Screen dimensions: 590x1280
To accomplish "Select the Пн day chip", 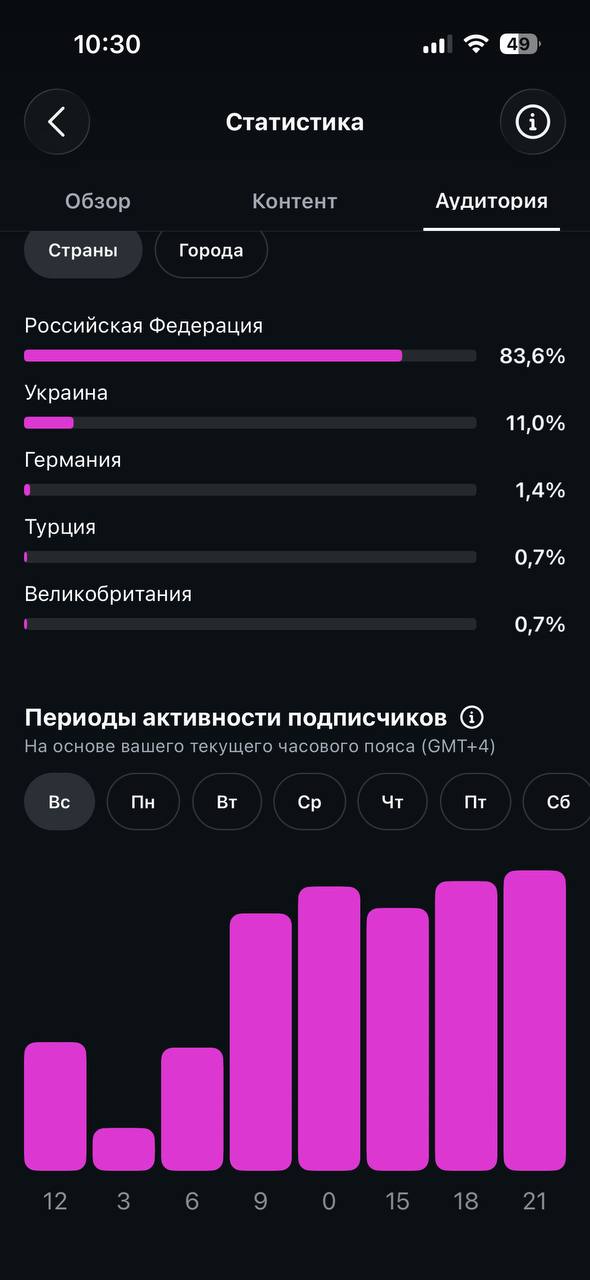I will point(143,802).
